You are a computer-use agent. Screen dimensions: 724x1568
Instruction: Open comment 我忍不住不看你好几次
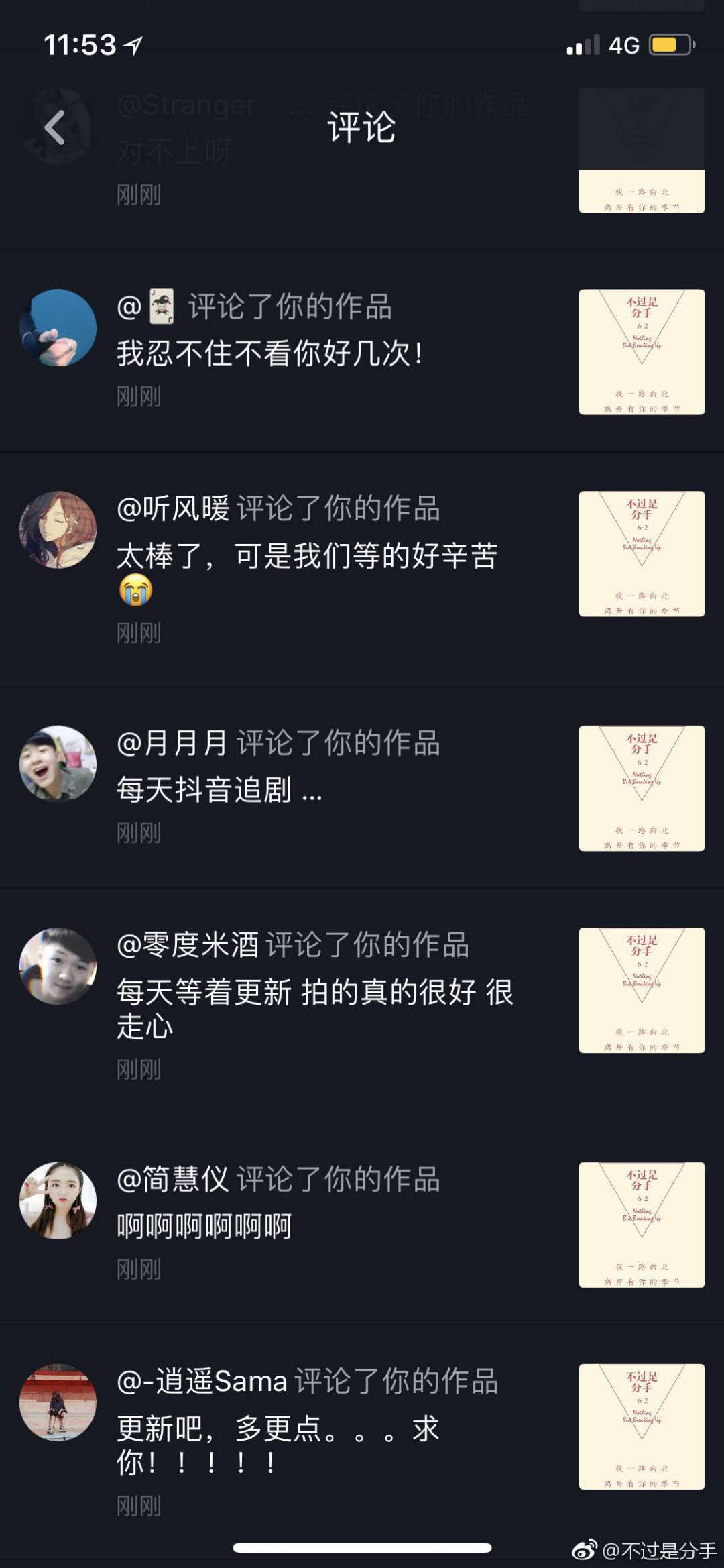click(269, 353)
